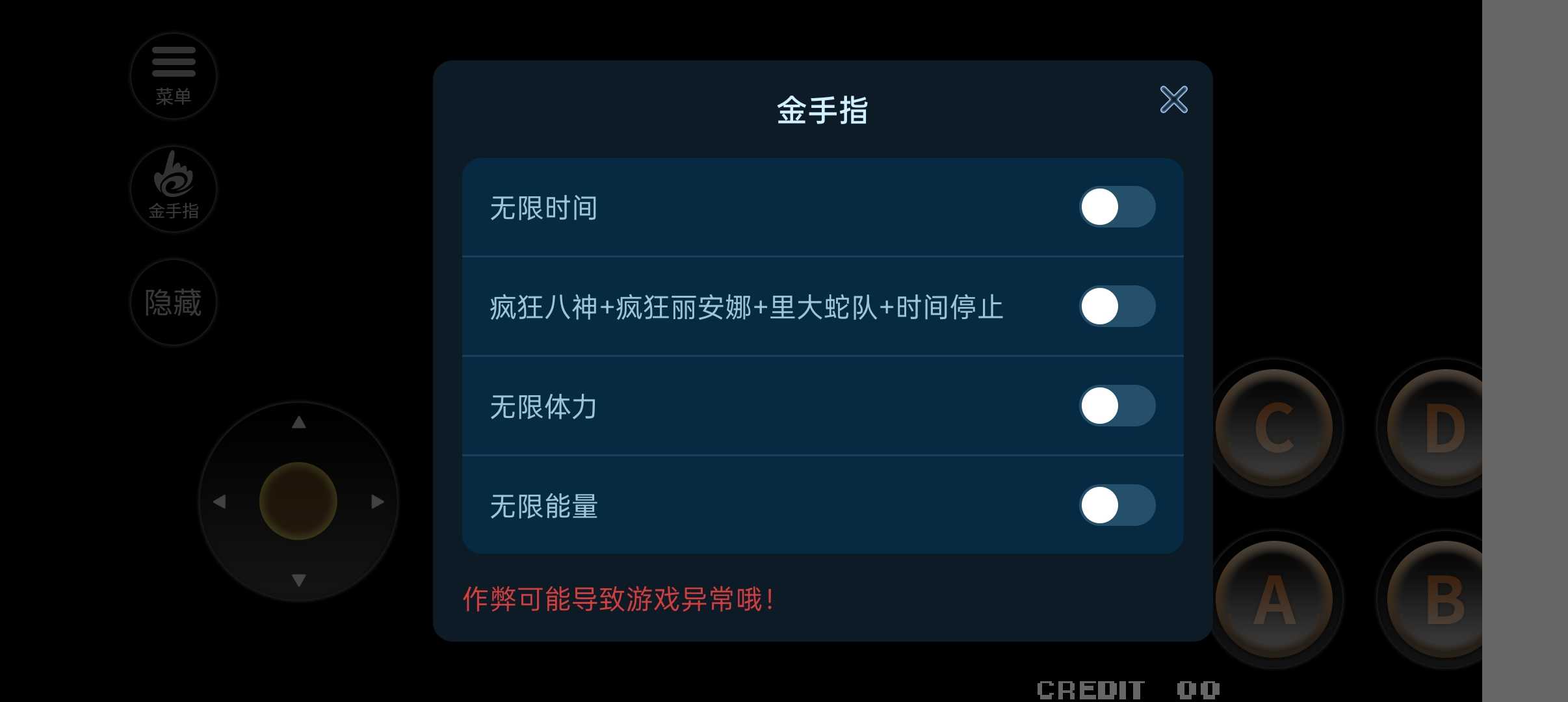Image resolution: width=1568 pixels, height=702 pixels.
Task: Tap the 金手指 cheat button
Action: click(174, 188)
